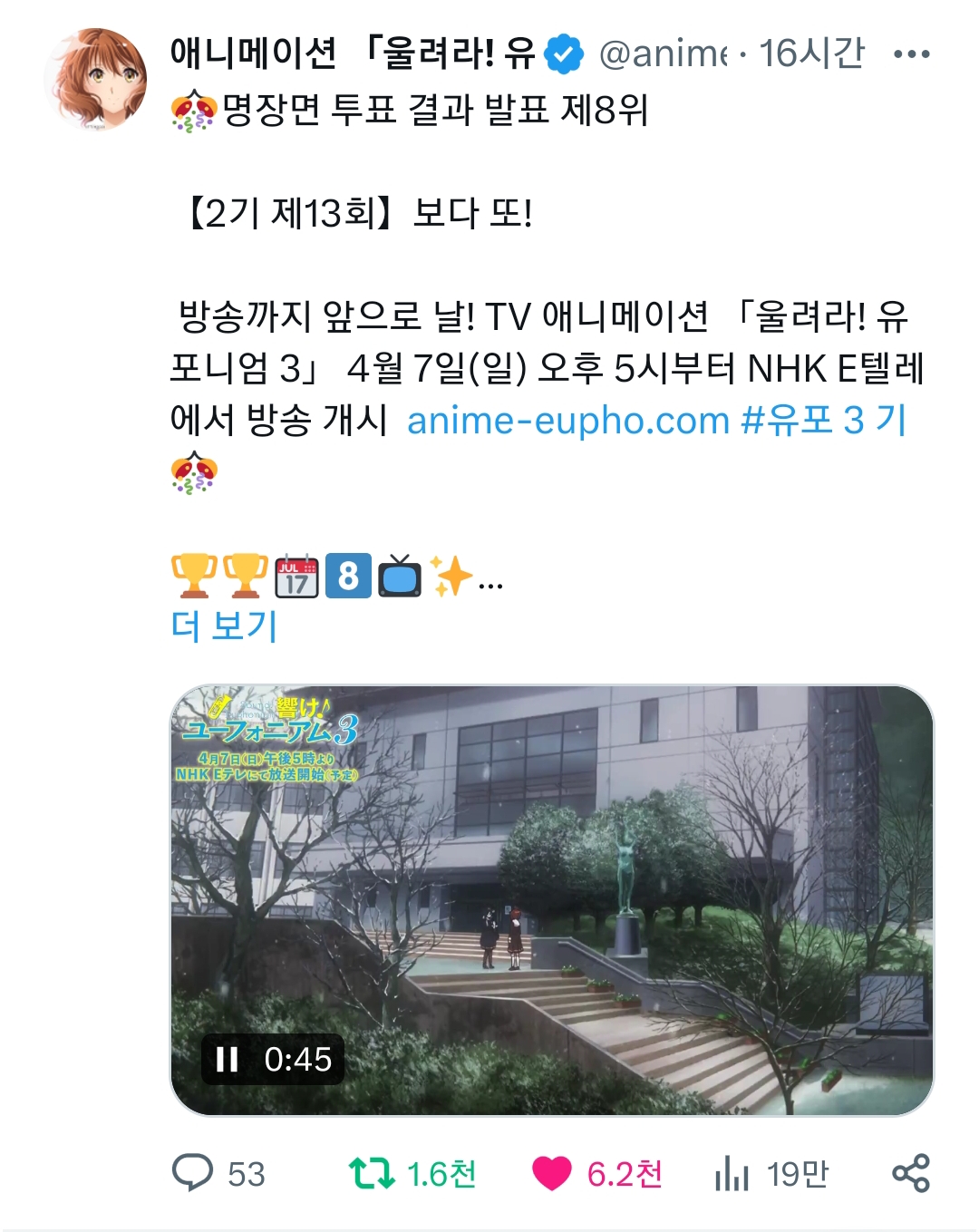View the post's view analytics
Screen dimensions: 979x1232
click(732, 1173)
